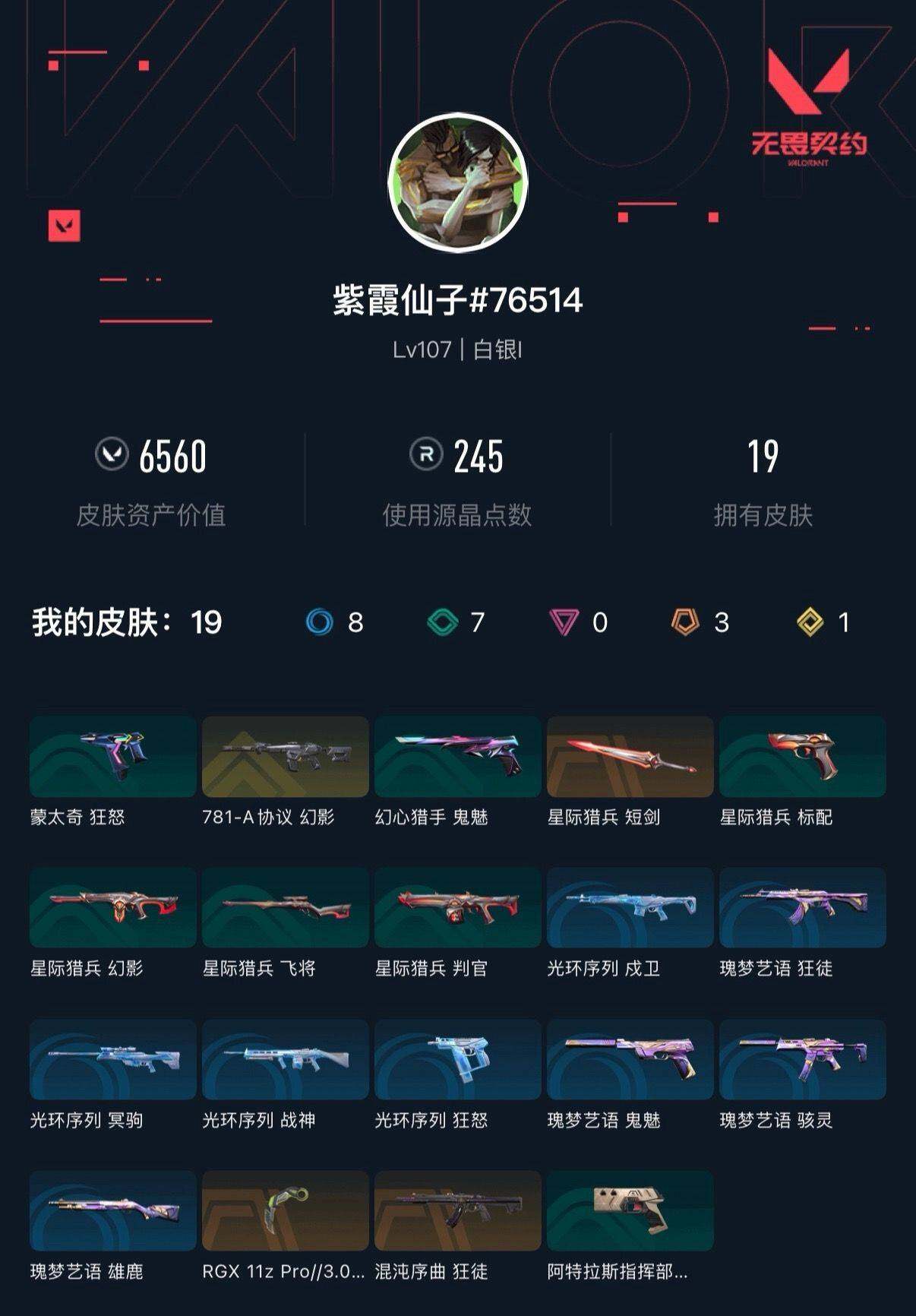This screenshot has width=916, height=1316.
Task: Click the username 紫霞仙子#76514
Action: (457, 302)
